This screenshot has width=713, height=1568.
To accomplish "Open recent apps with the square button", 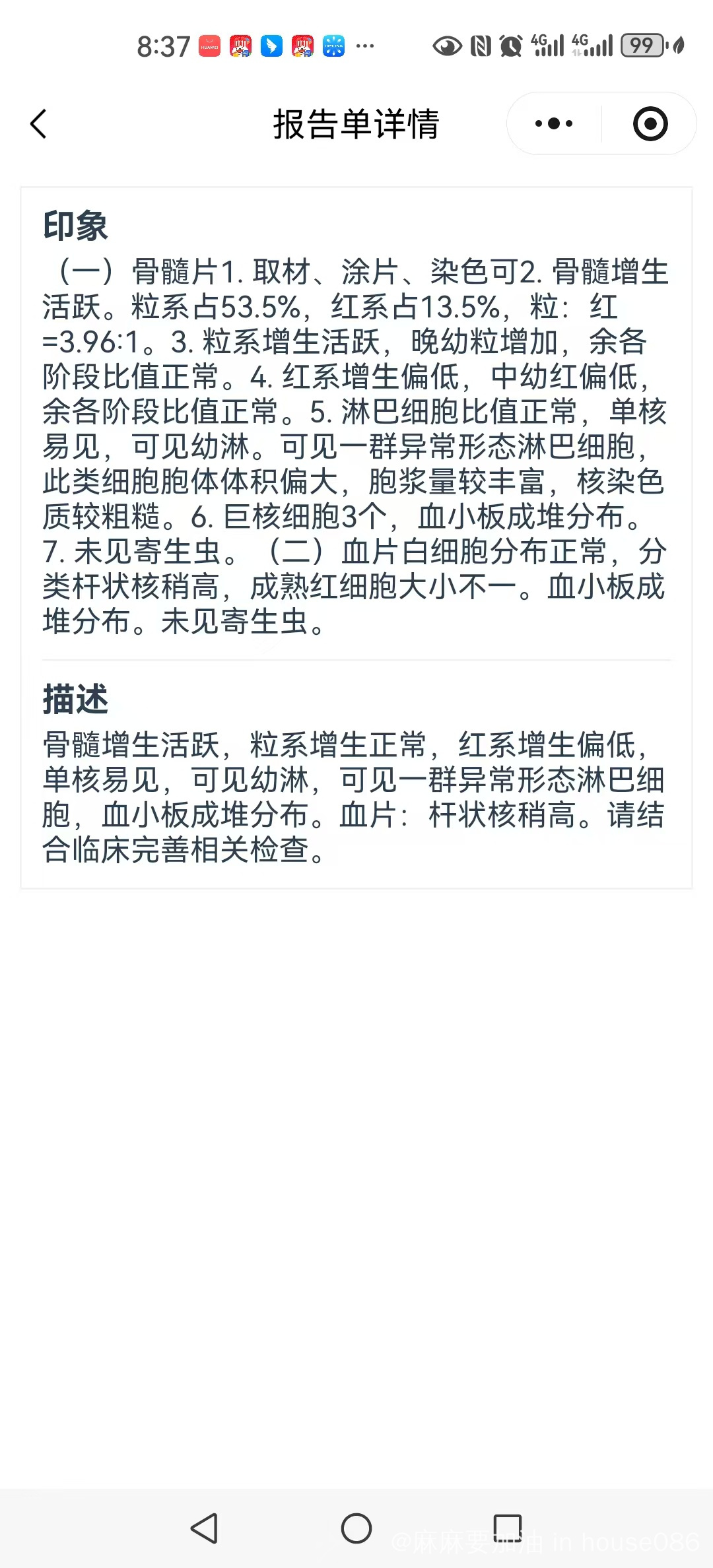I will 508,1528.
